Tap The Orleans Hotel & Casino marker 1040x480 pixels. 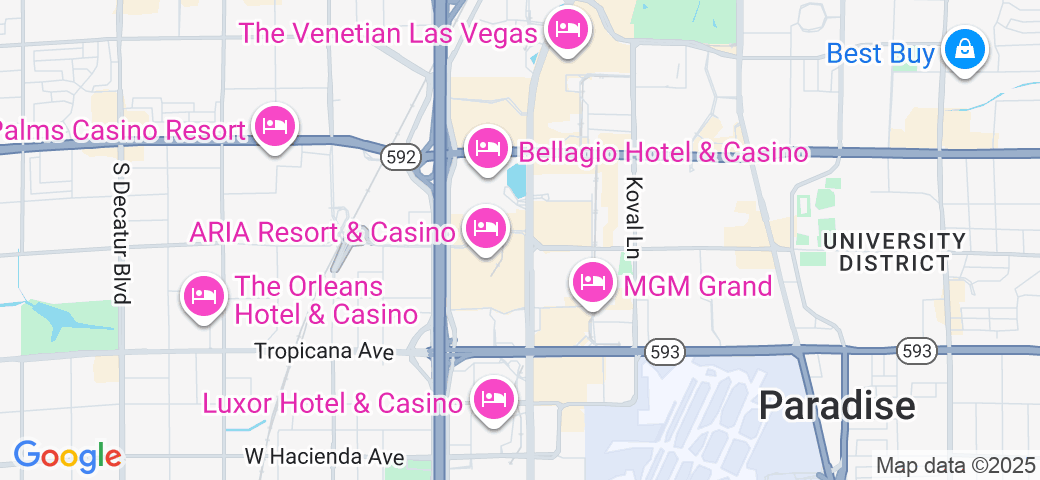pos(204,296)
